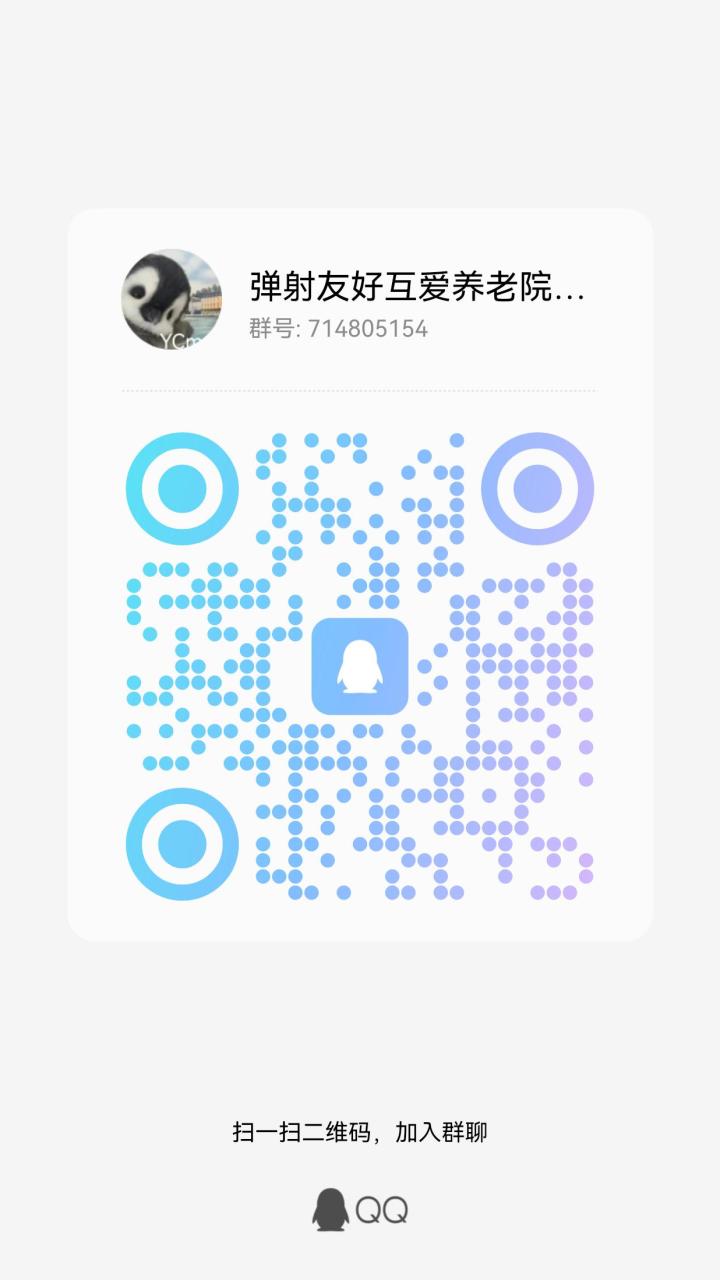The image size is (720, 1280).
Task: Tap the dashed divider under the group info
Action: [360, 390]
